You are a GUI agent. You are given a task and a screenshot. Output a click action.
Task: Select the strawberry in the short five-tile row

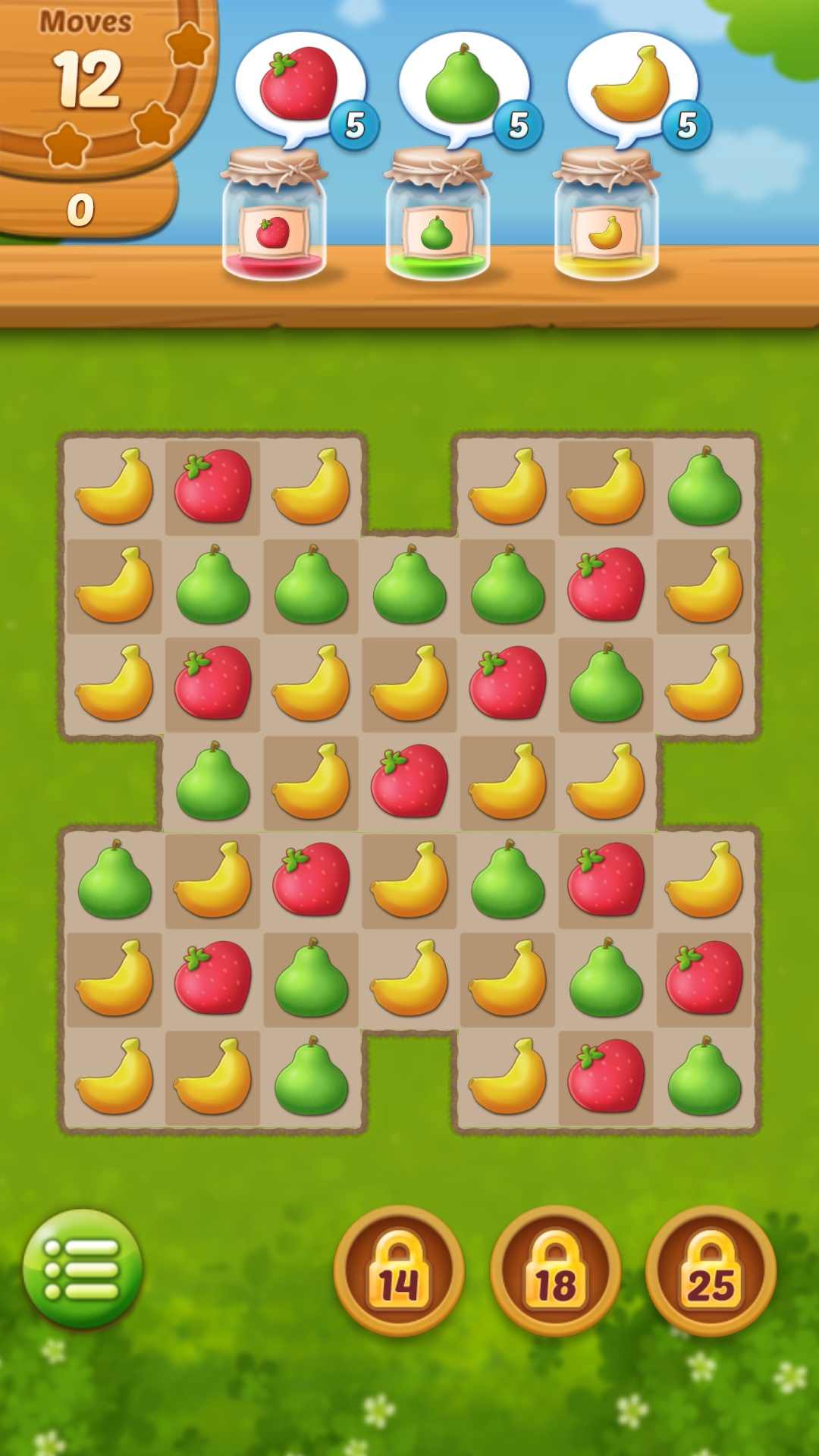coord(409,782)
